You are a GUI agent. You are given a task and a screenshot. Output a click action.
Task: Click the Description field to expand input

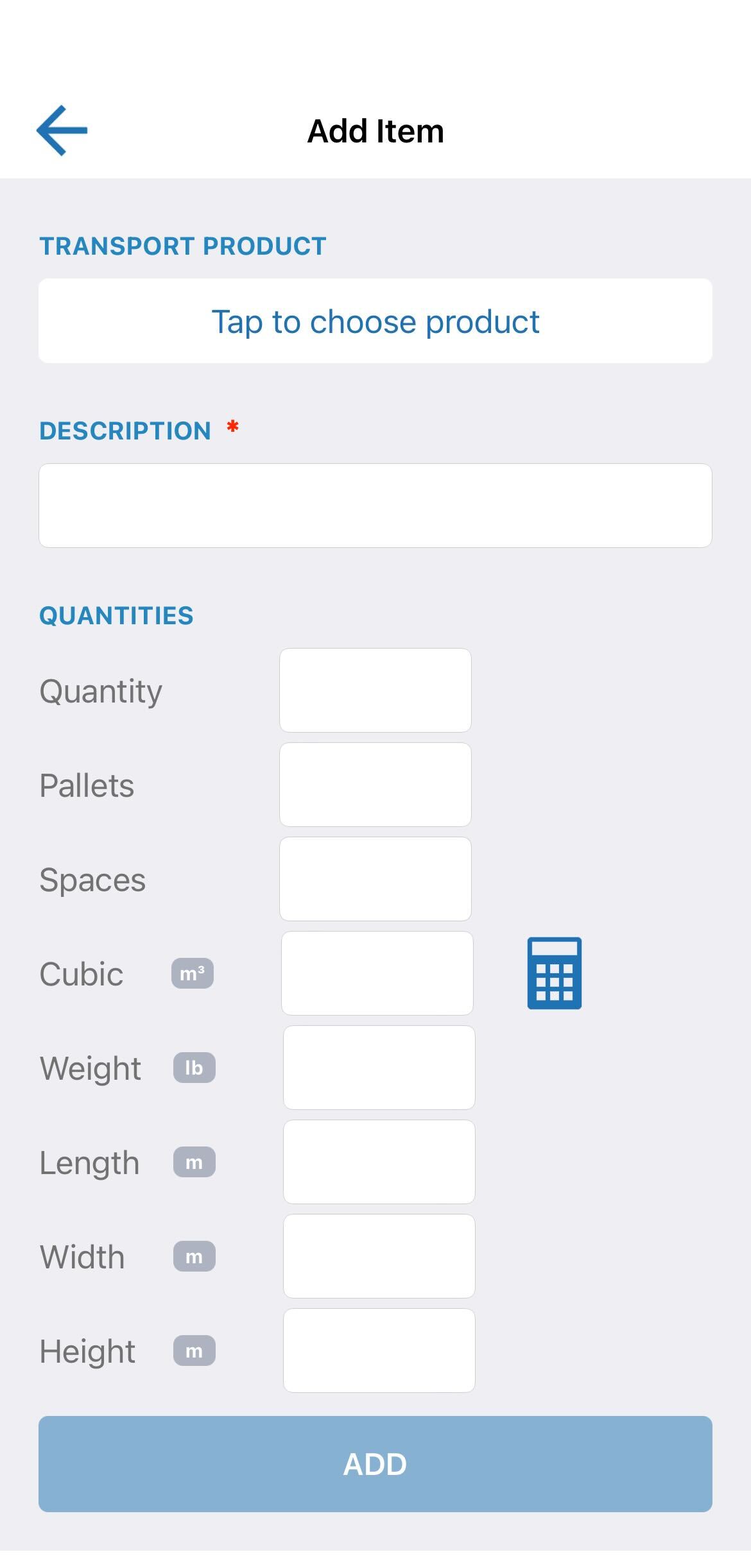pyautogui.click(x=376, y=504)
